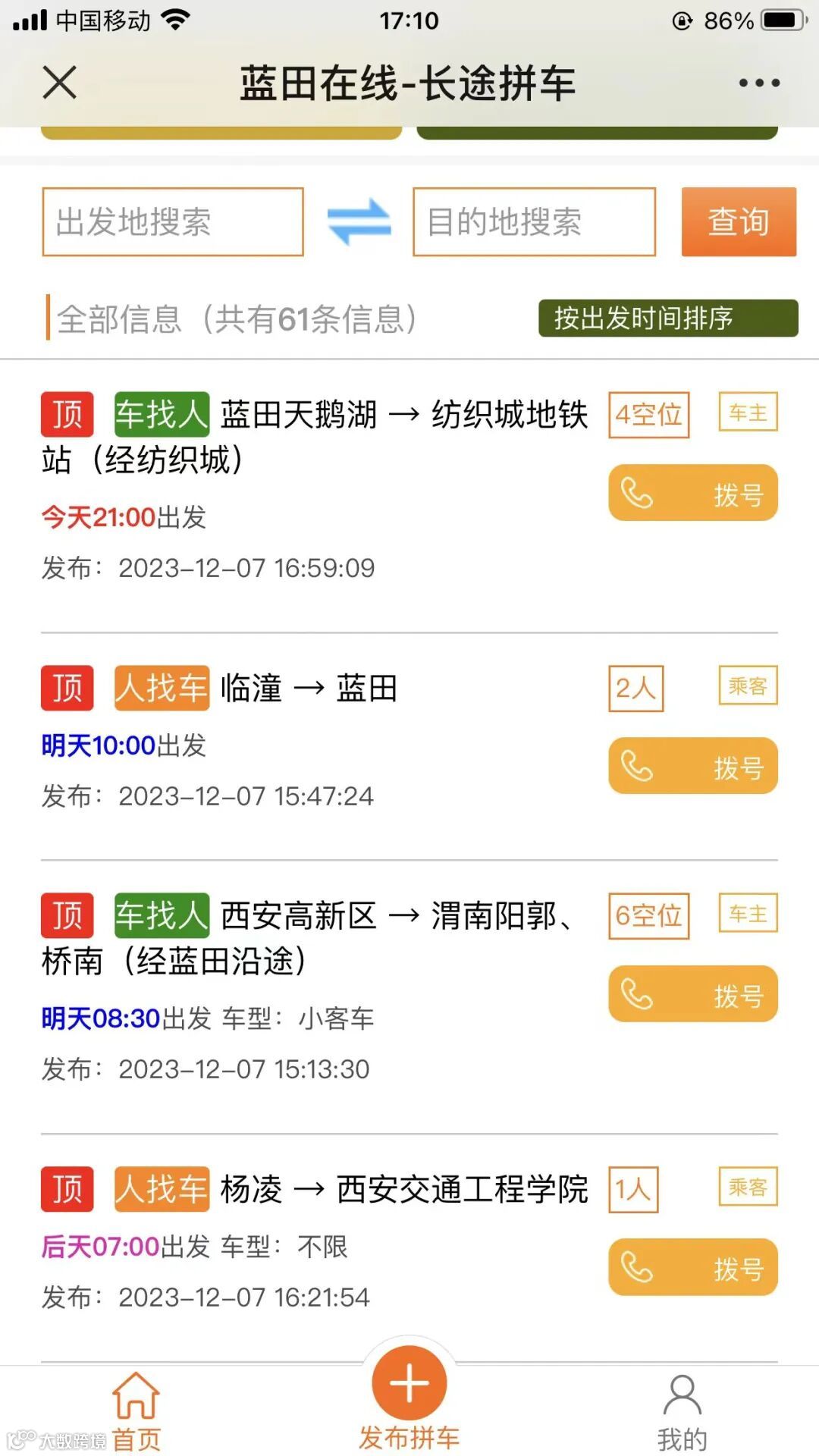
Task: Open the three-dot overflow menu
Action: (759, 83)
